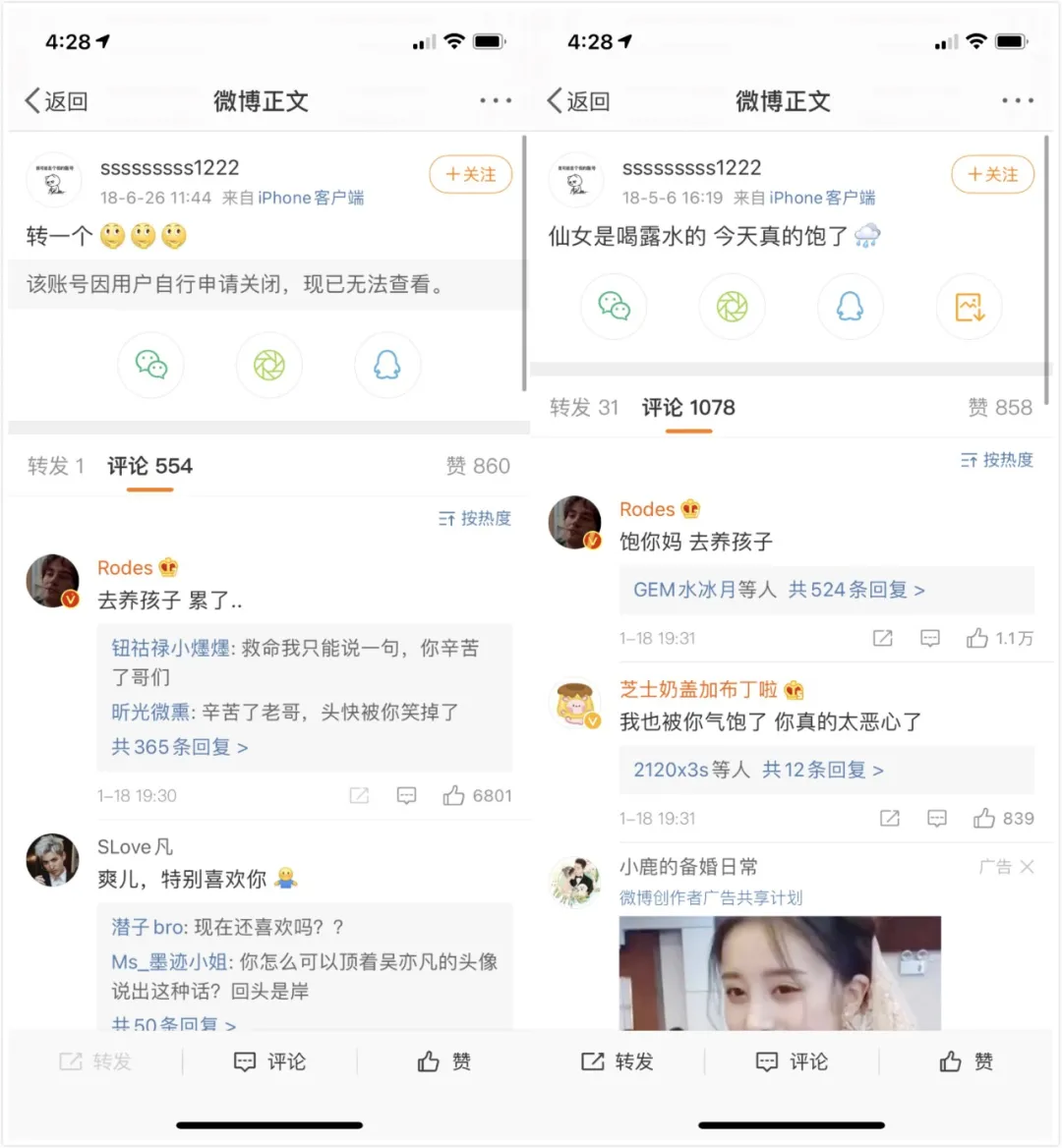Viewport: 1062px width, 1148px height.
Task: Open the WeChat Moments share icon
Action: click(269, 365)
